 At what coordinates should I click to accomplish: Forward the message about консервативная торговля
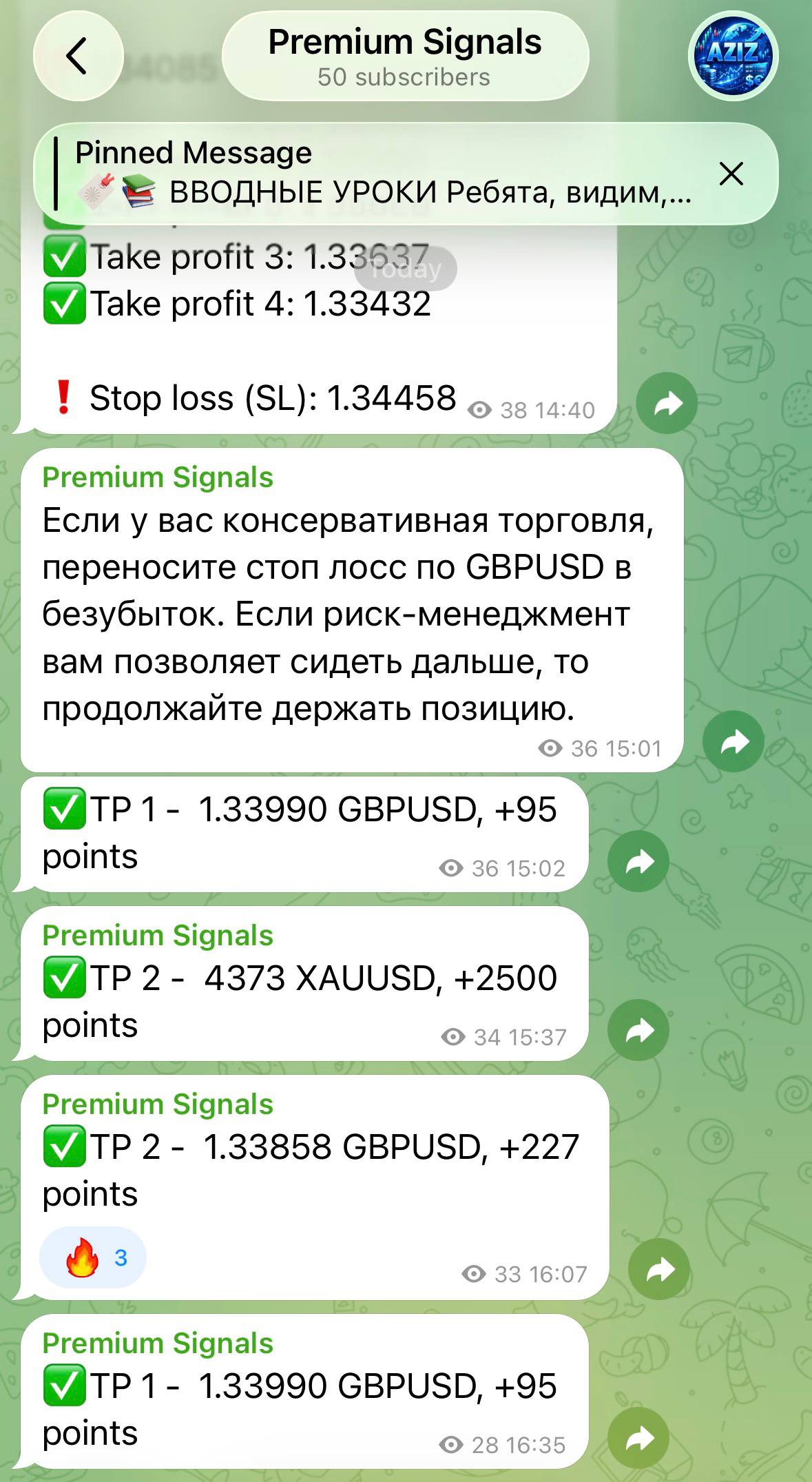pos(733,741)
